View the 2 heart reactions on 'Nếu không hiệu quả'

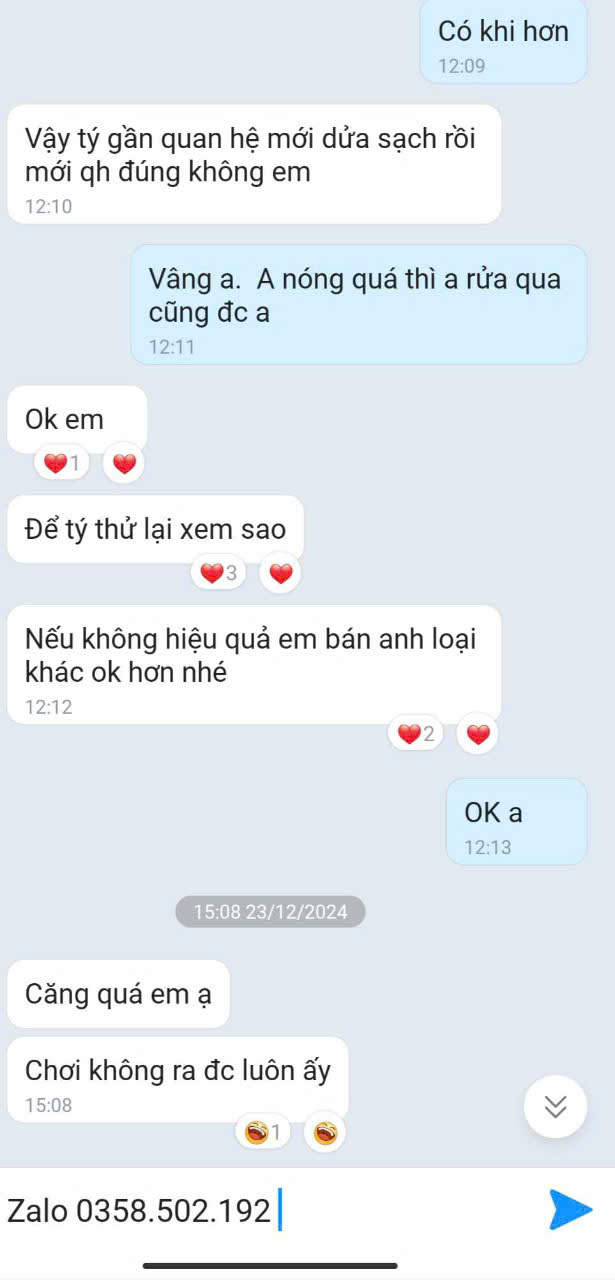pyautogui.click(x=416, y=735)
